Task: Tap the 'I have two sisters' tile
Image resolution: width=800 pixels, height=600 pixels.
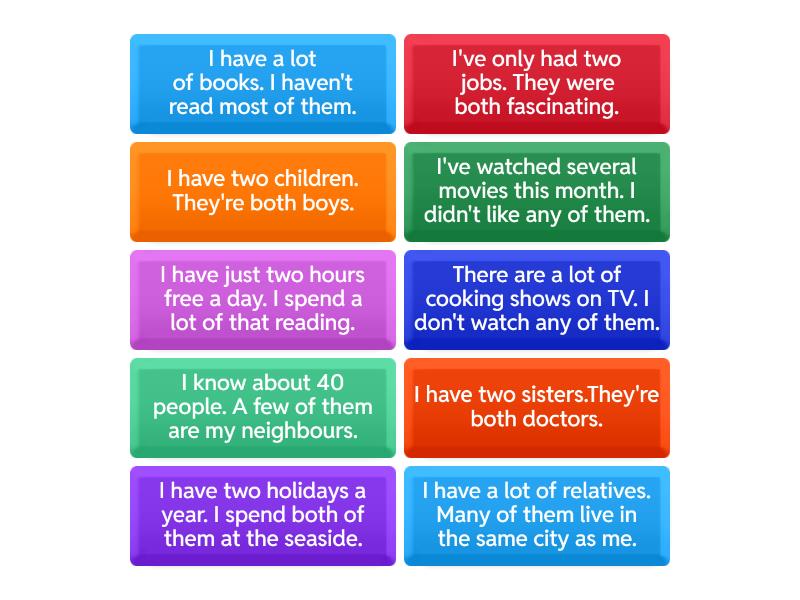Action: 537,407
